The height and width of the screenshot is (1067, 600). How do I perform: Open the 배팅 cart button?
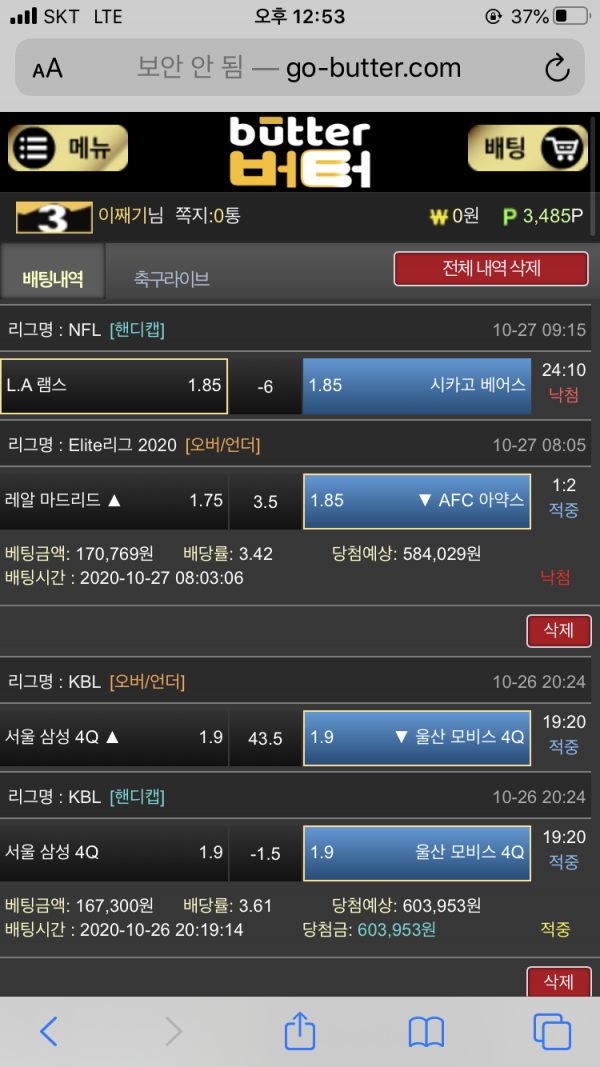pos(527,149)
